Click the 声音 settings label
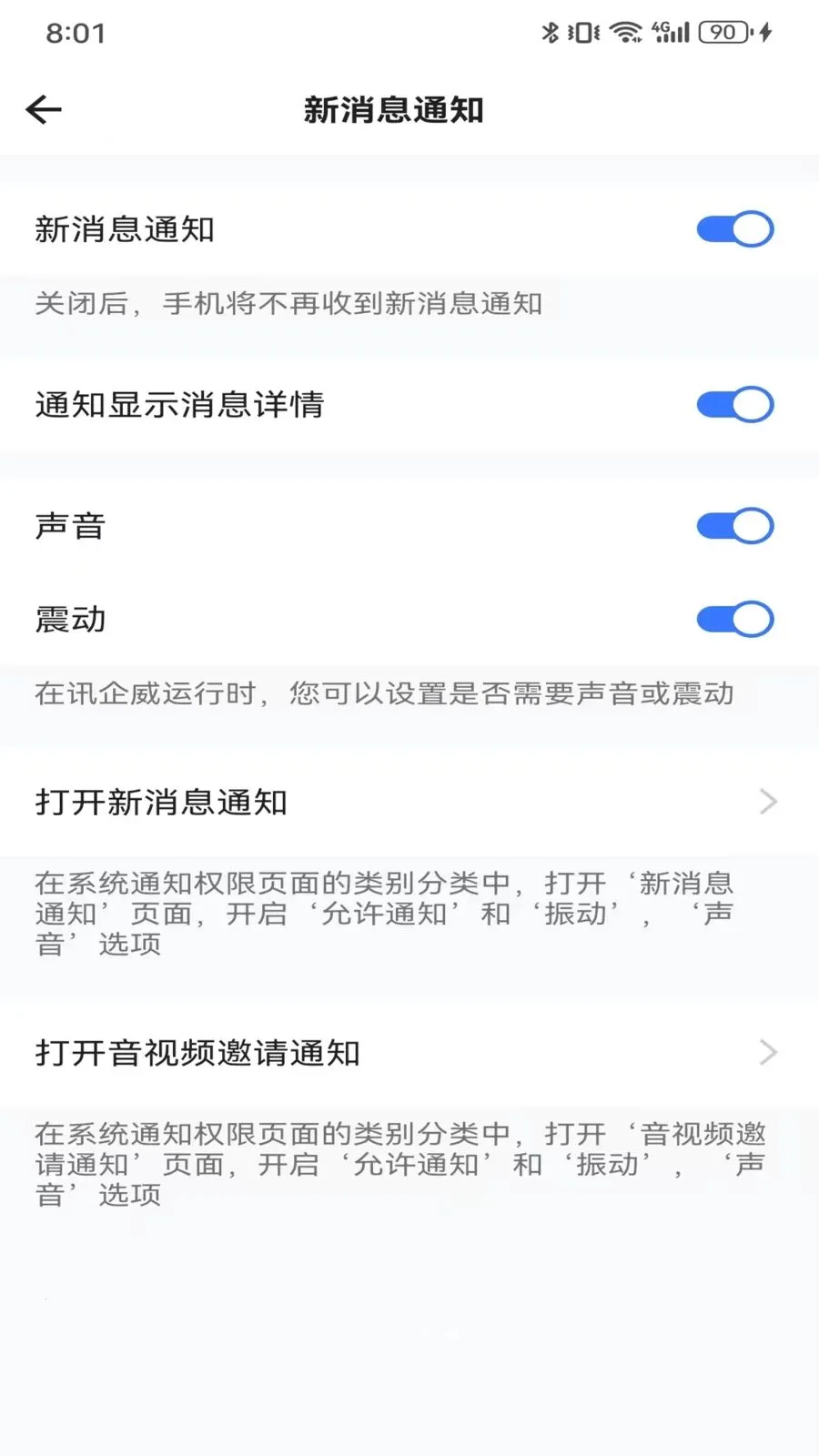The width and height of the screenshot is (819, 1456). (x=69, y=525)
